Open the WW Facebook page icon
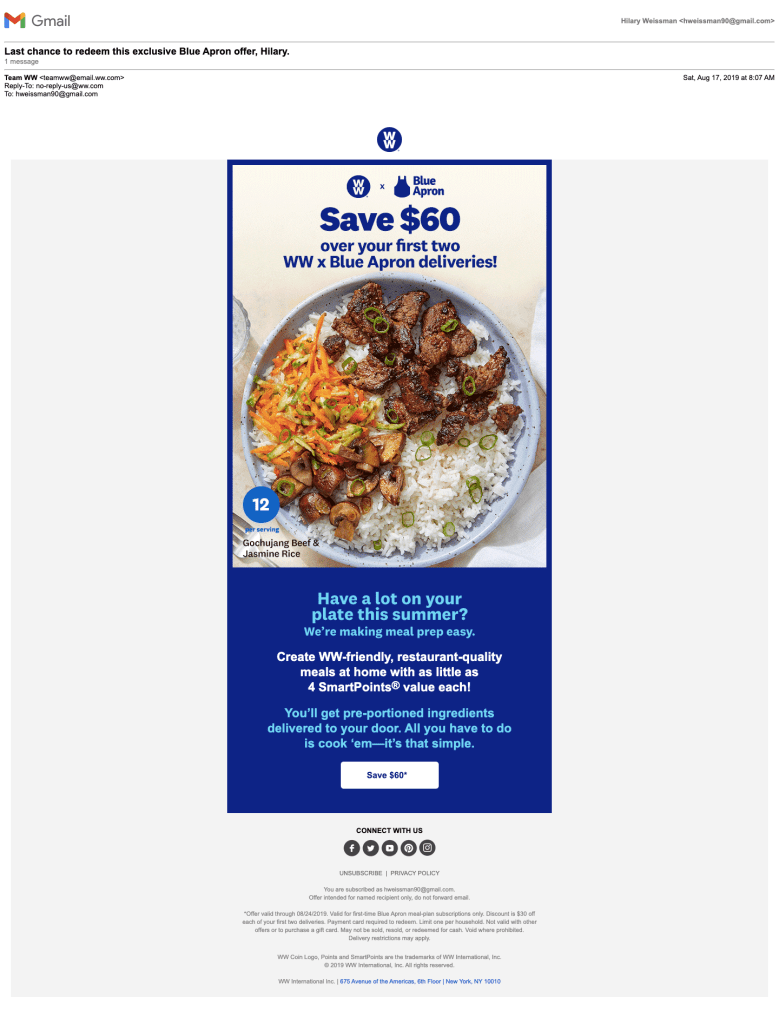This screenshot has height=1024, width=779. click(352, 848)
